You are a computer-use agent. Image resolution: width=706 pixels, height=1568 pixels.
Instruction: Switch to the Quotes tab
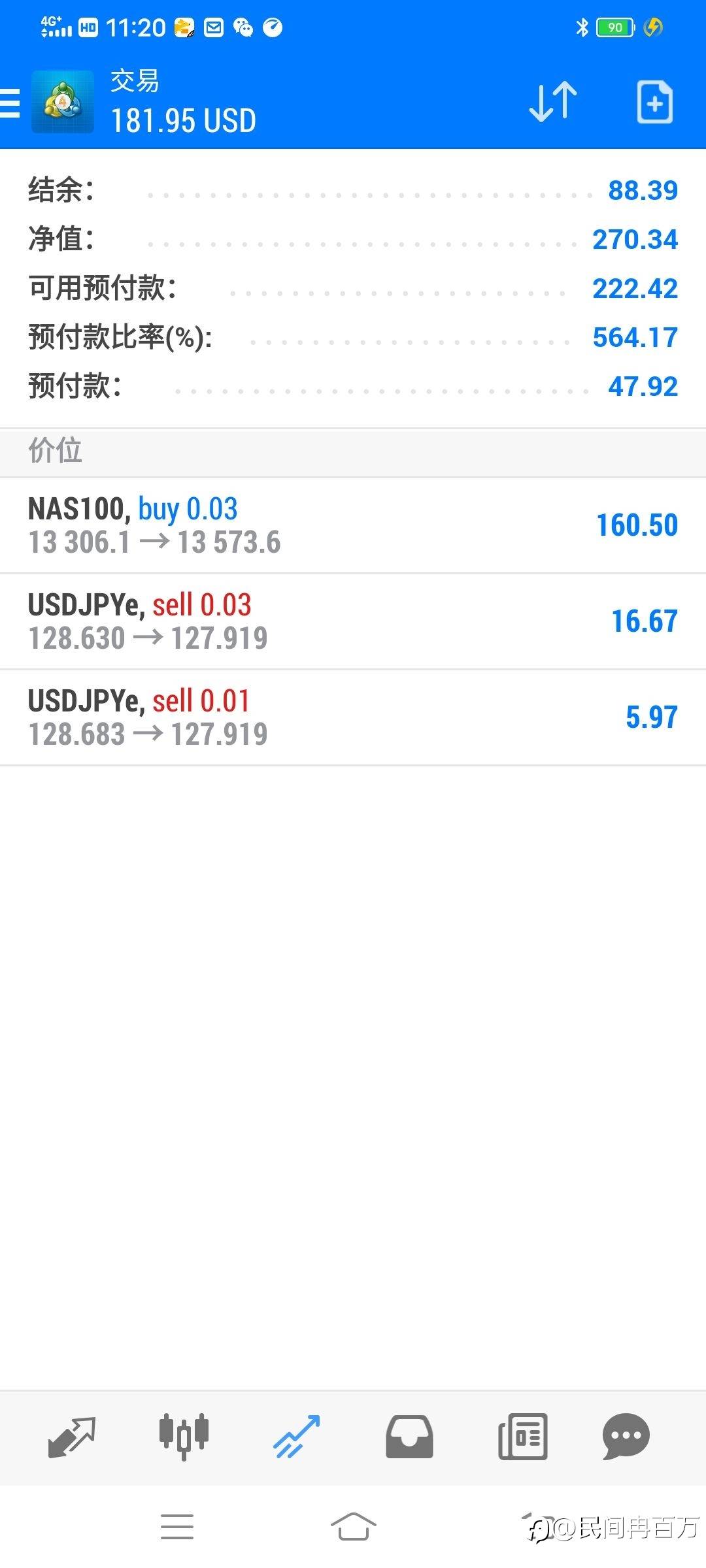point(72,1436)
